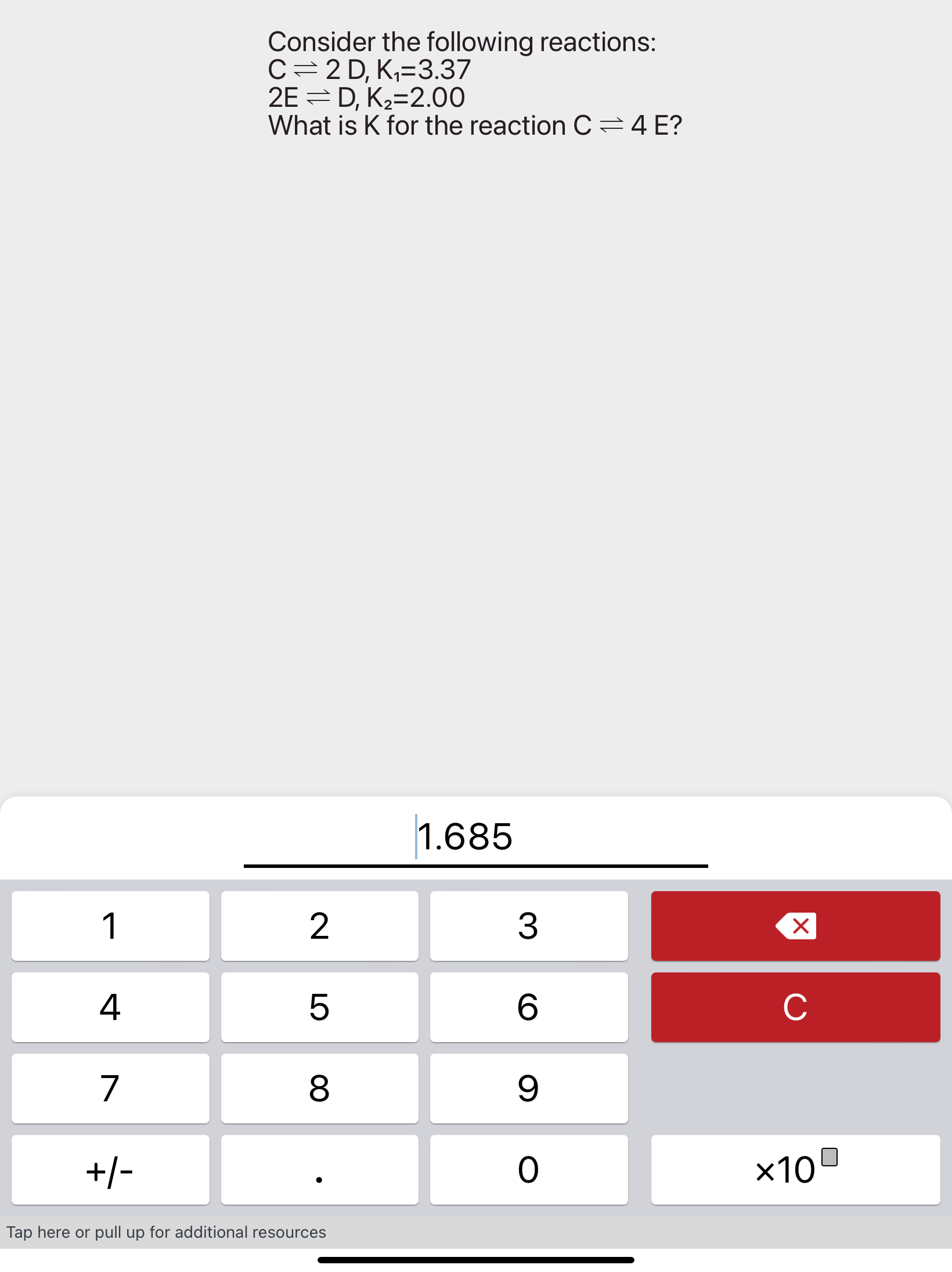Open additional resources at the bottom
Screen dimensions: 952x1272
166,1232
